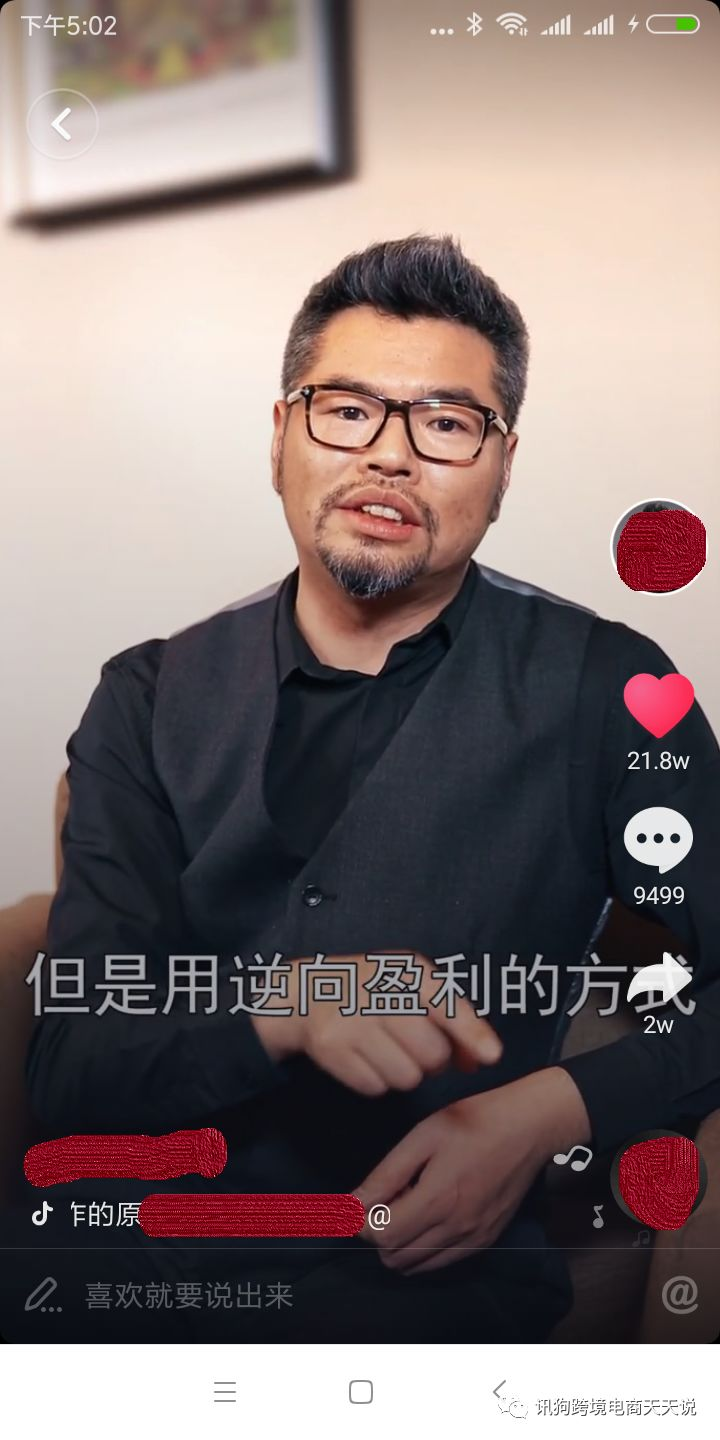Share this video with the arrow icon
This screenshot has width=720, height=1440.
point(658,978)
